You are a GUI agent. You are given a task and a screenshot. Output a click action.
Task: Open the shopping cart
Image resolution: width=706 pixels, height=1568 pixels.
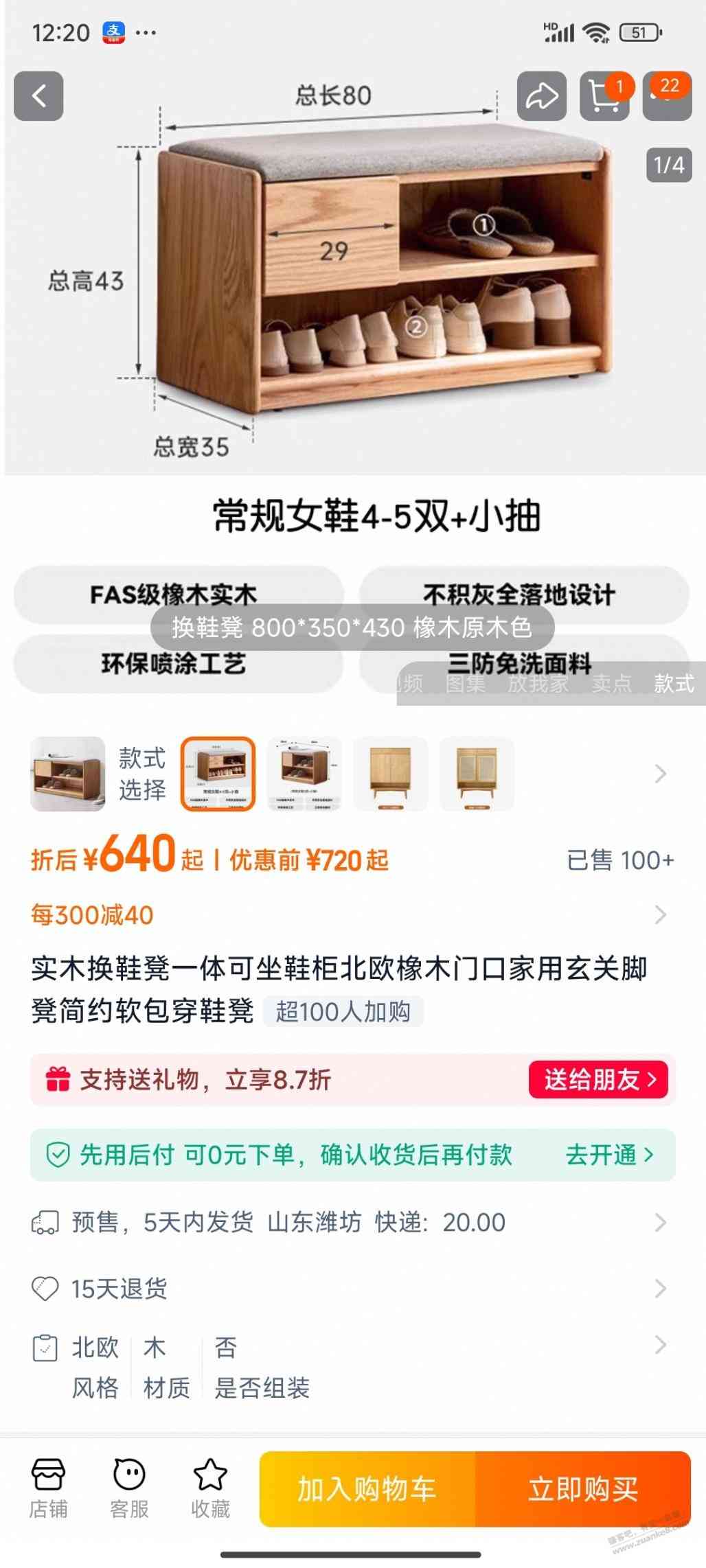pos(604,96)
